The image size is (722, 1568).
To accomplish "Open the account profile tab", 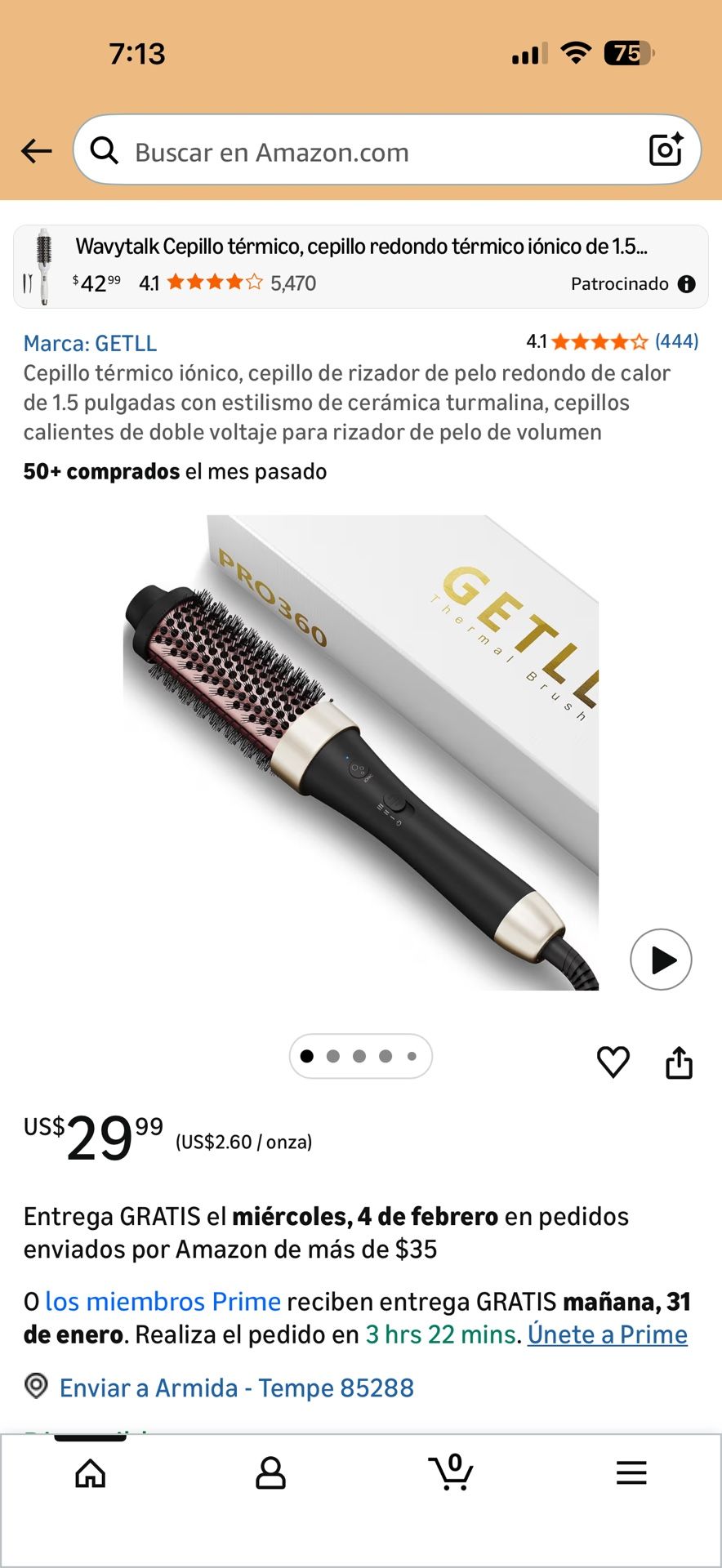I will (x=270, y=1473).
